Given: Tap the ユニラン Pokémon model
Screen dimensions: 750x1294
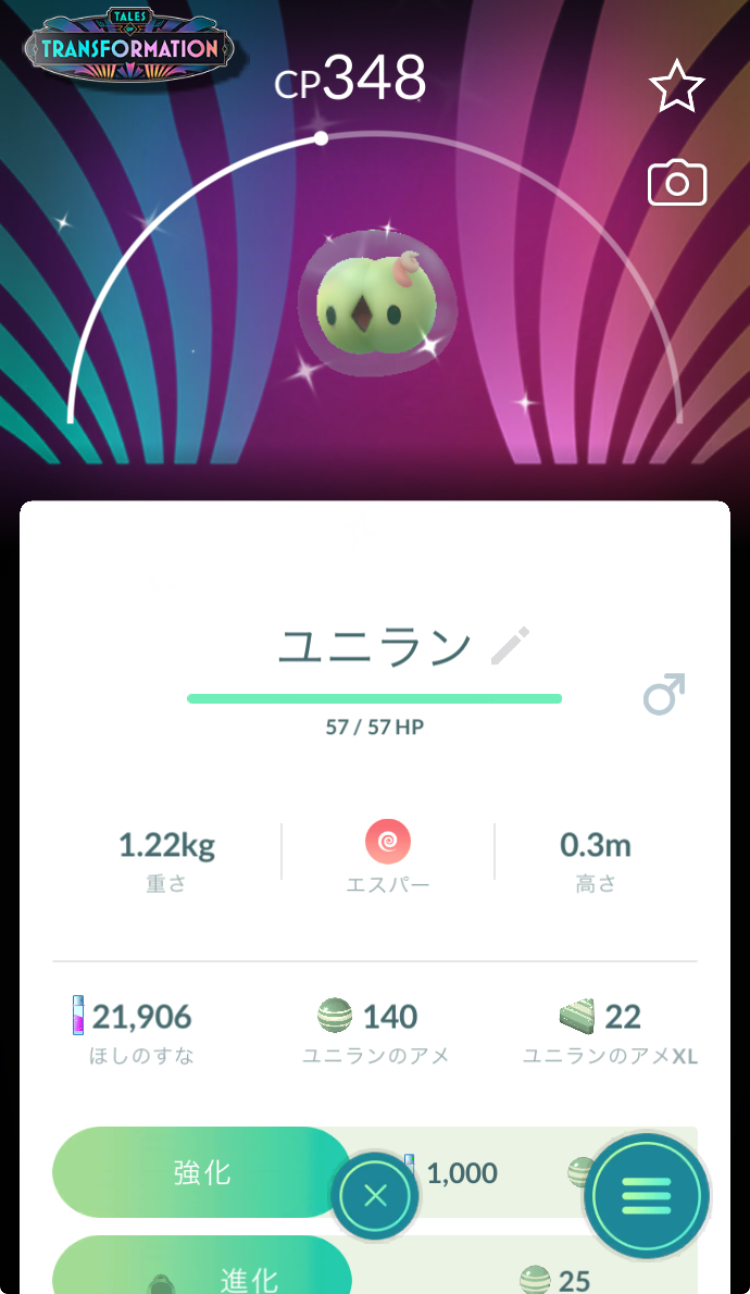Looking at the screenshot, I should click(376, 301).
